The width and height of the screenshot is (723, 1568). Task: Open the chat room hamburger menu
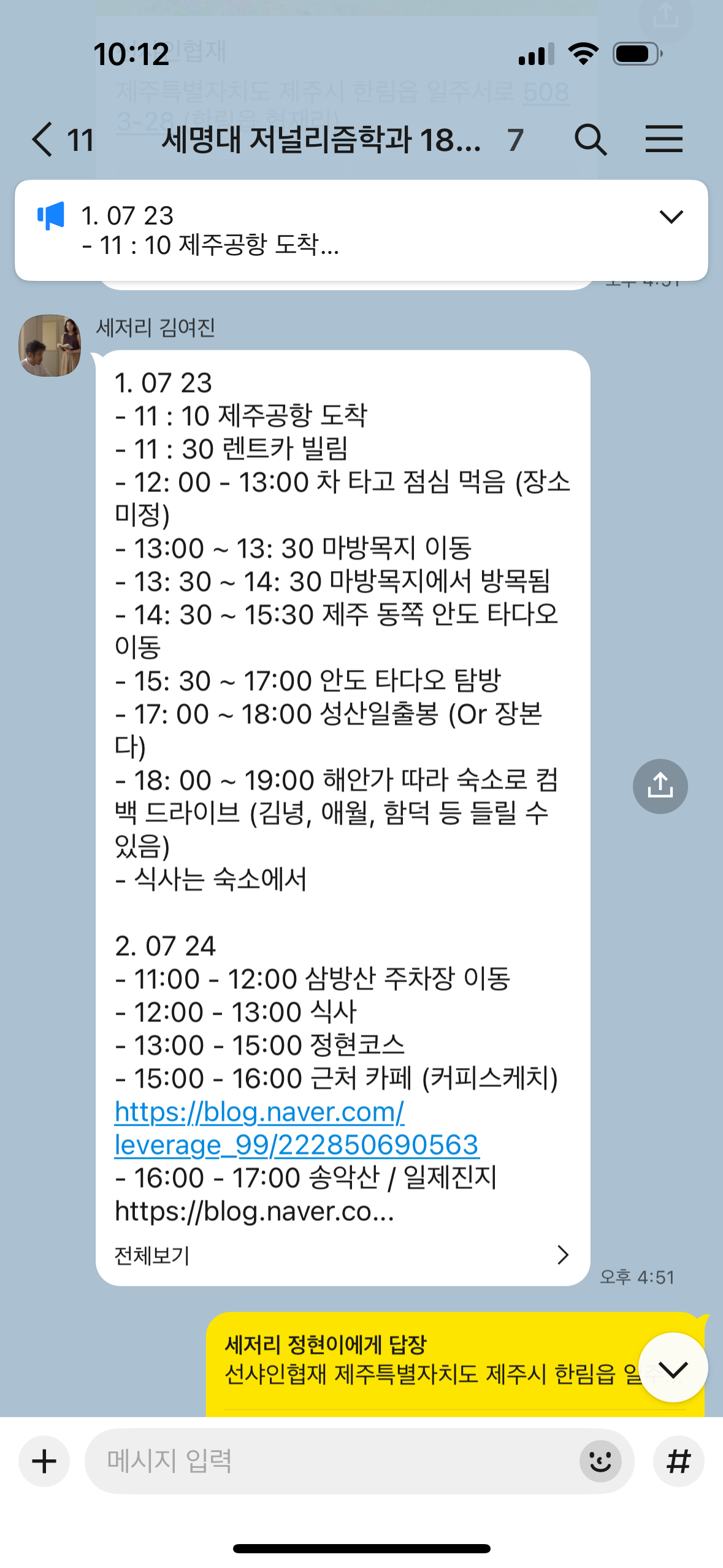pos(664,139)
